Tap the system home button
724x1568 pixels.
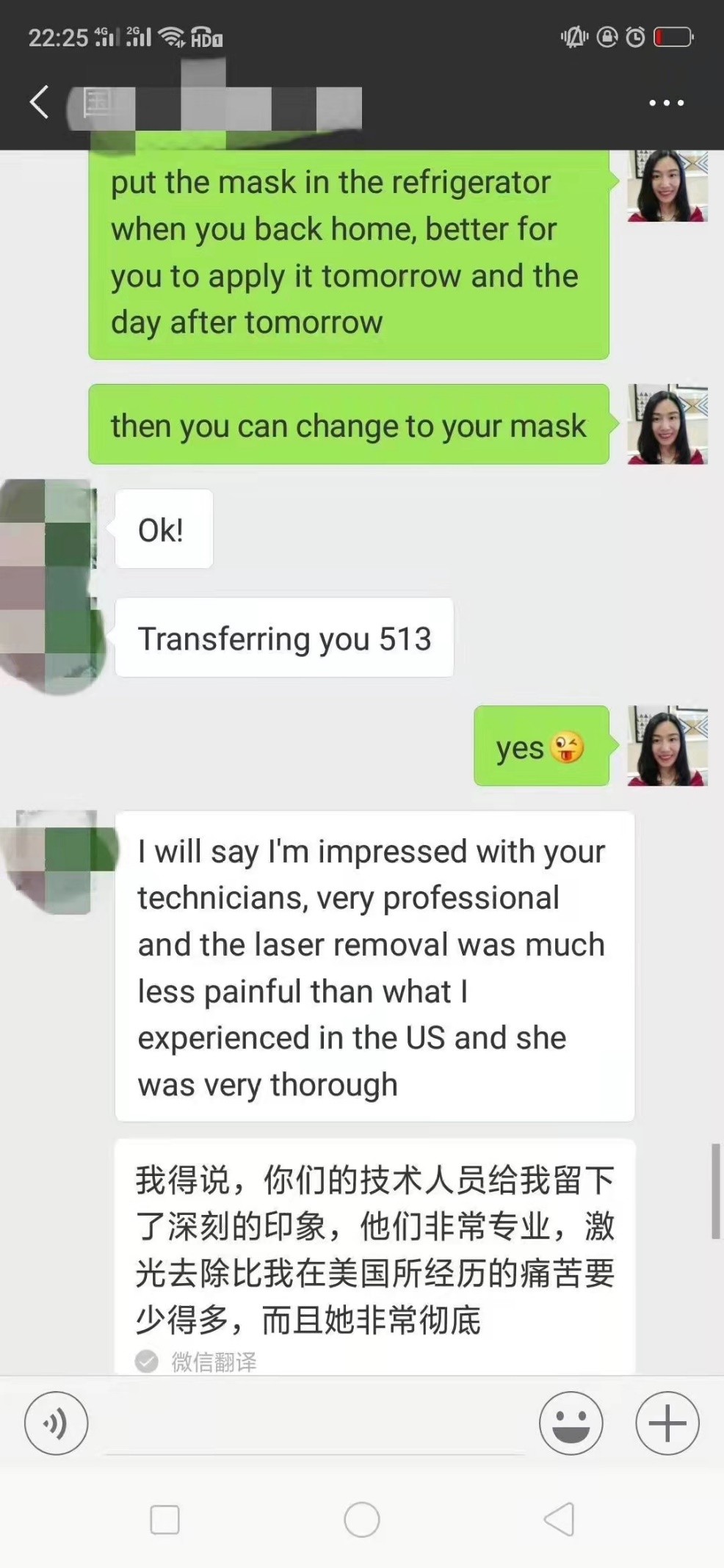coord(362,1520)
